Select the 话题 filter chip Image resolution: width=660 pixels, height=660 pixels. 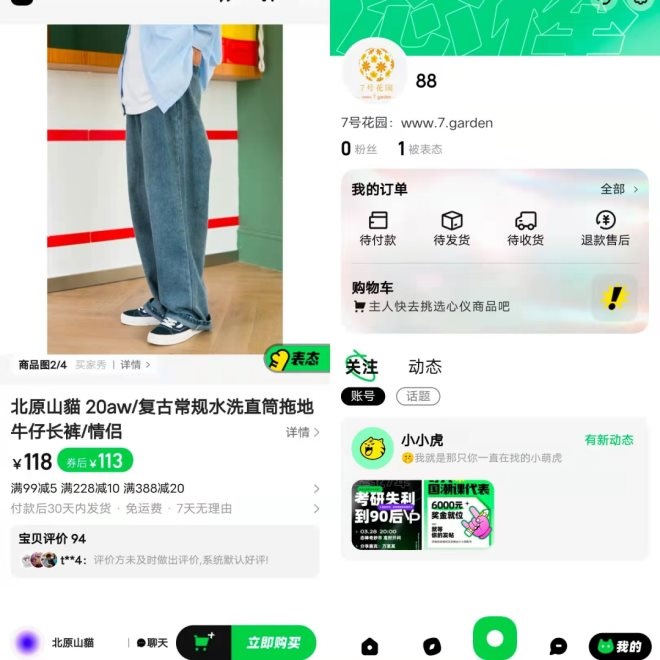(x=418, y=396)
